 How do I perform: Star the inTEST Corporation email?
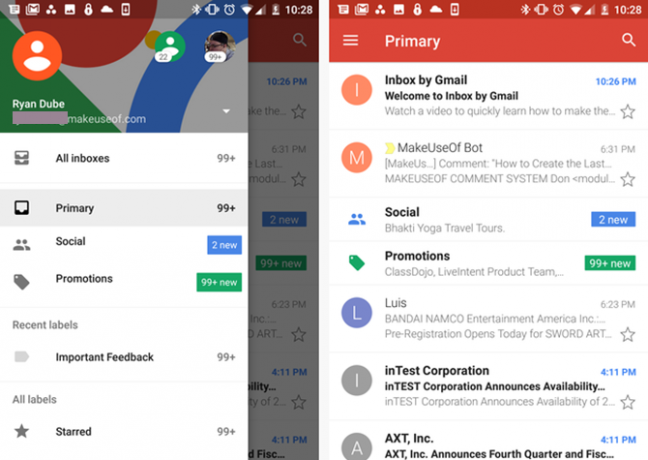[x=627, y=402]
